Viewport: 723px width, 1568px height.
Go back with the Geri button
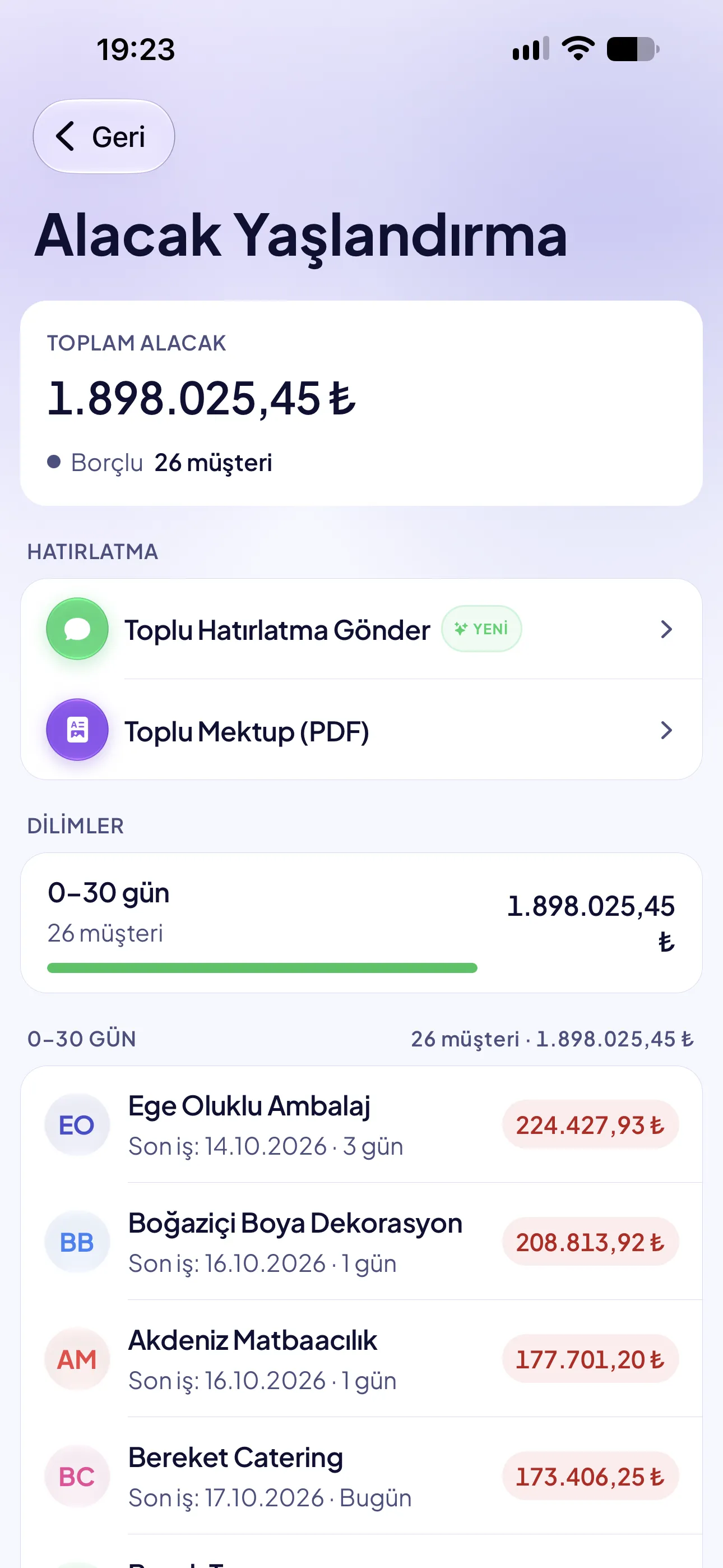tap(104, 136)
